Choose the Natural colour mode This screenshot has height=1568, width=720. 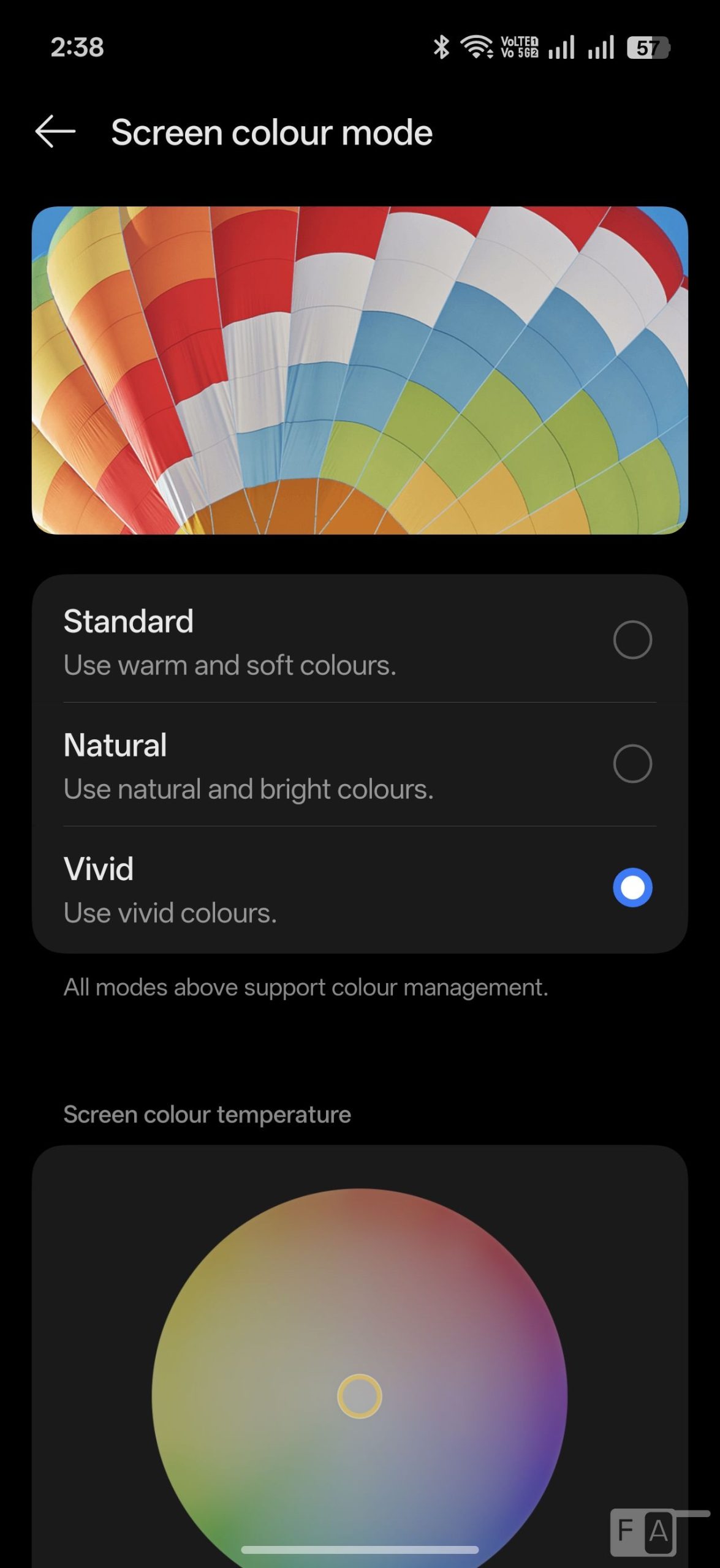[632, 764]
